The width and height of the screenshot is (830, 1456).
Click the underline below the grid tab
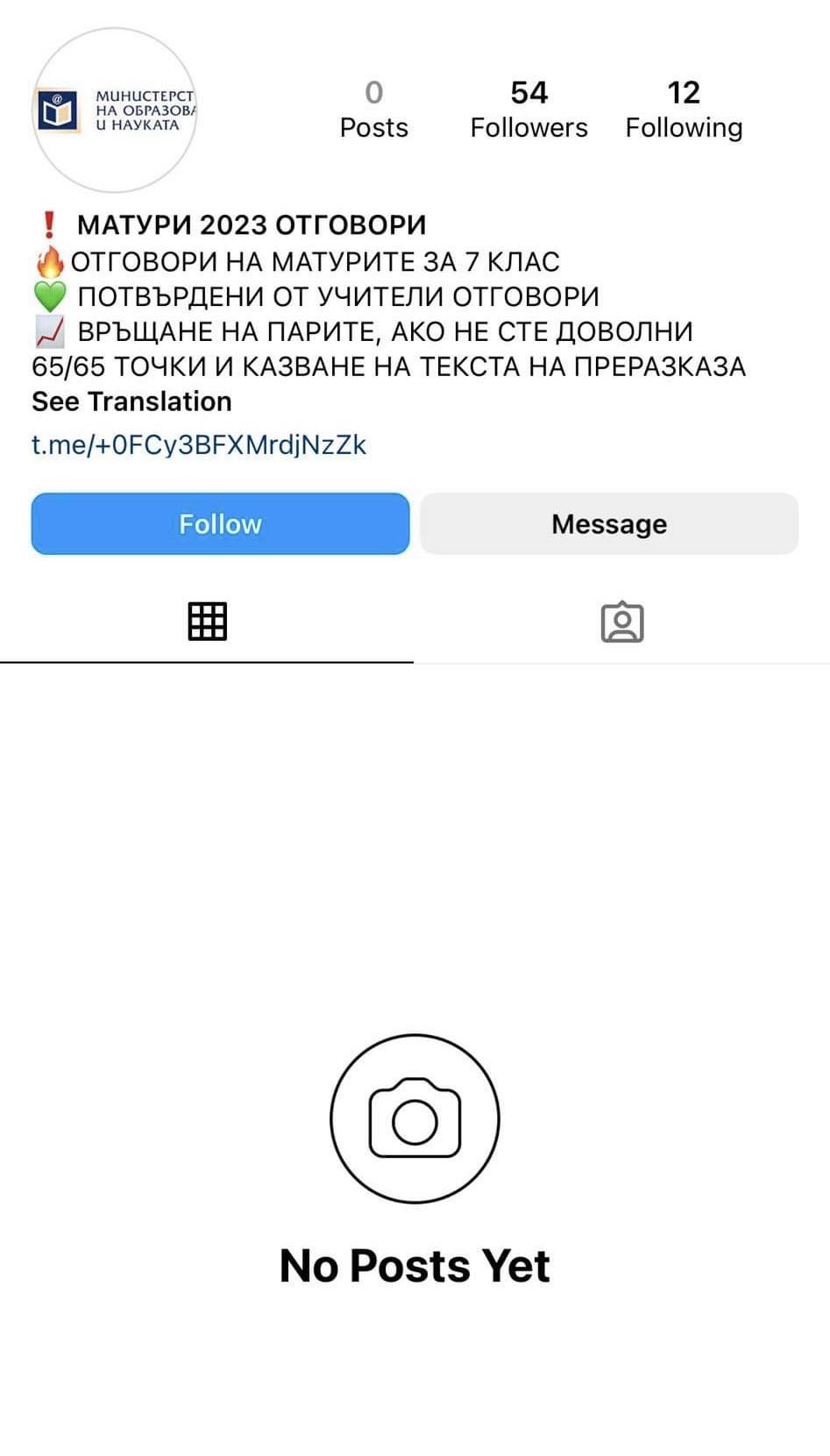[x=207, y=662]
